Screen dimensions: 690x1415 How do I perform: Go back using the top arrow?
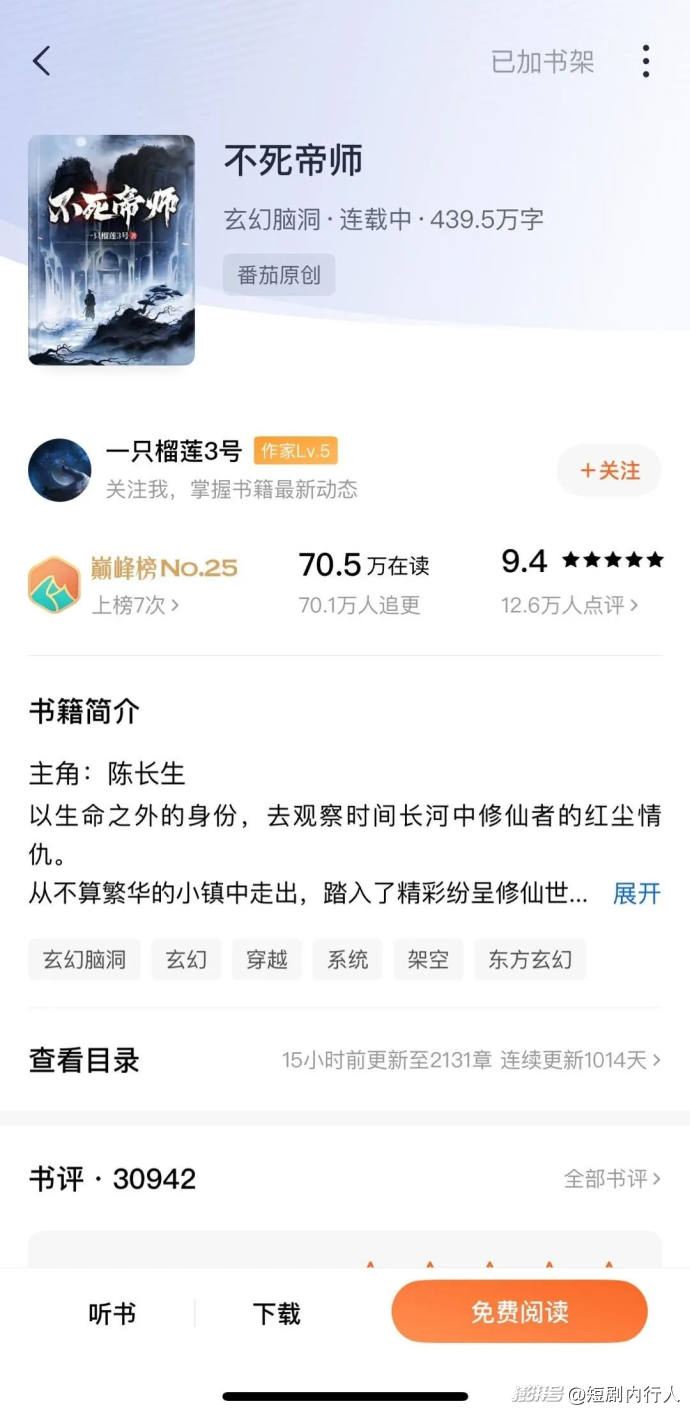(42, 62)
